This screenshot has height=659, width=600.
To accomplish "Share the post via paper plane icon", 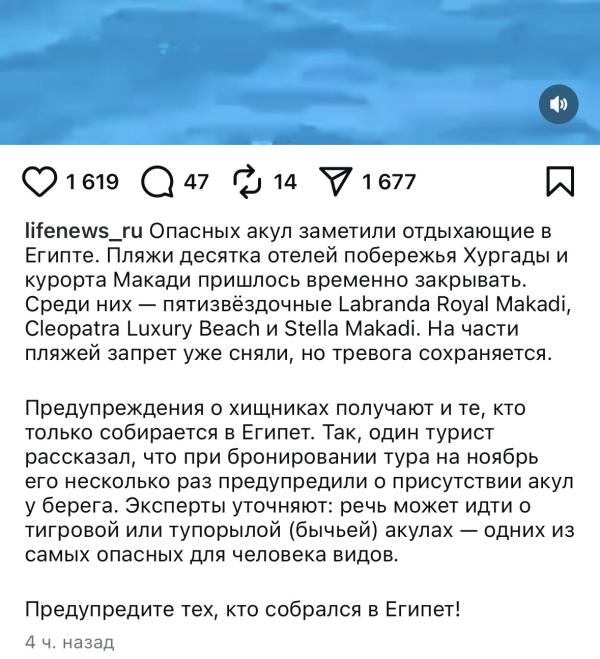I will (x=335, y=181).
